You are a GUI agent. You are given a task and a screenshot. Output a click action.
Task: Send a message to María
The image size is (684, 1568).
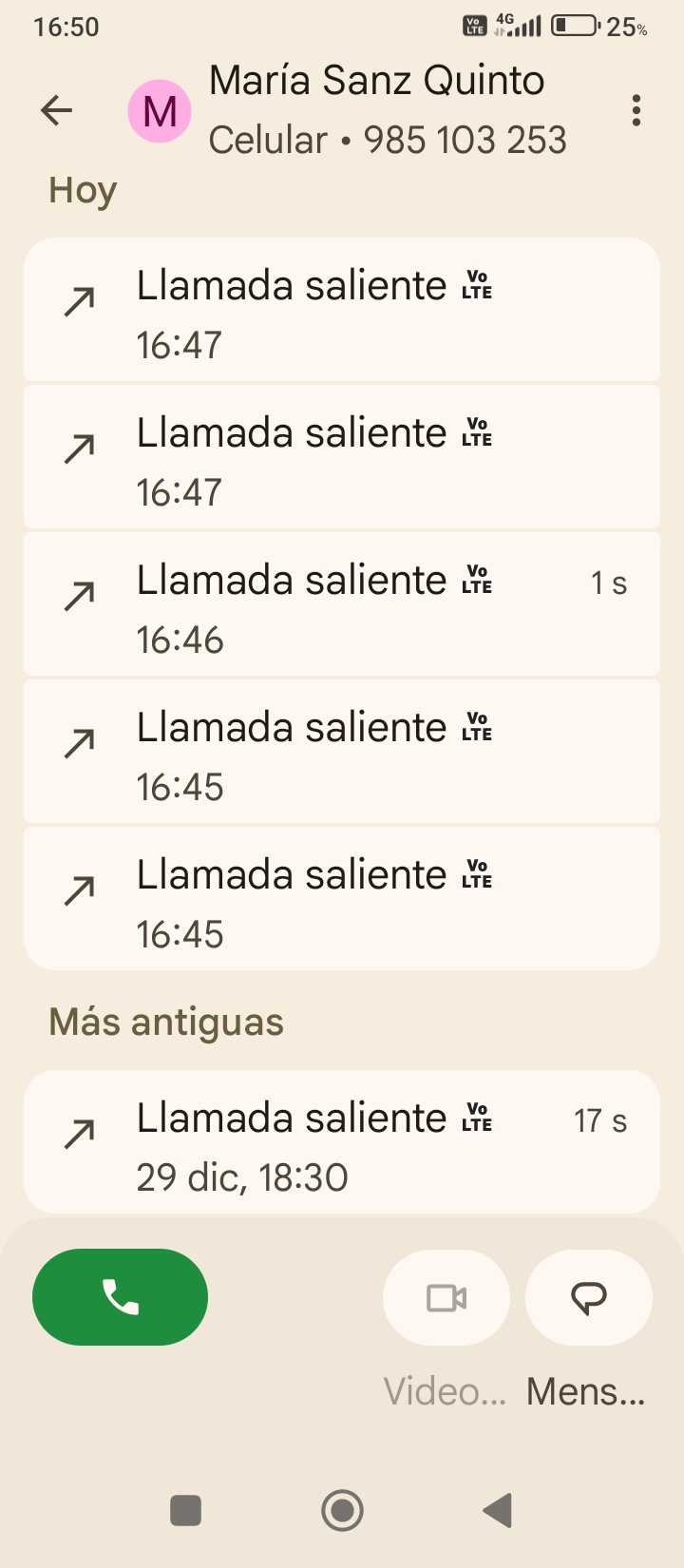coord(588,1298)
